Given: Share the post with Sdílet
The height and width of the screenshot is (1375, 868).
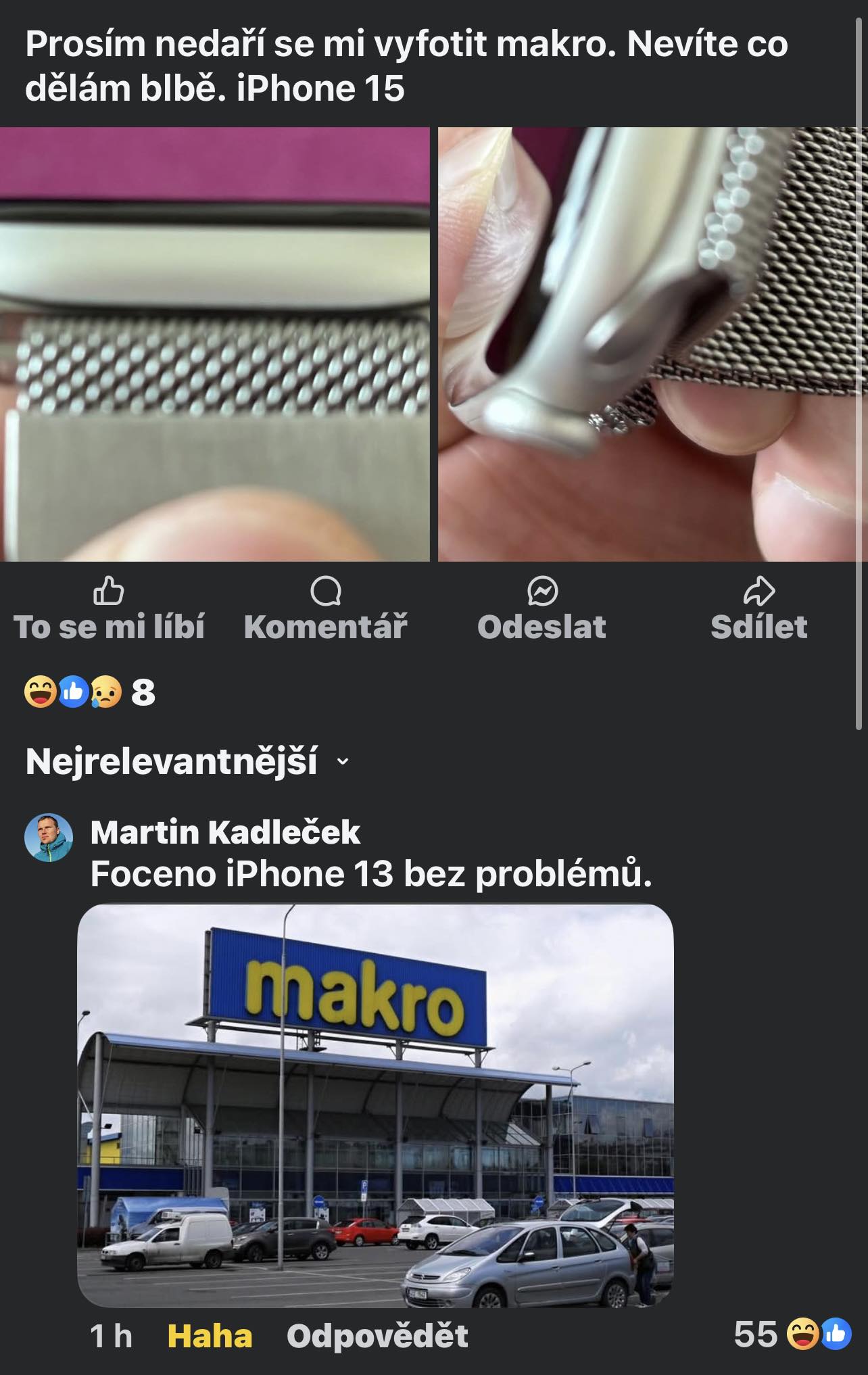Looking at the screenshot, I should pos(758,608).
